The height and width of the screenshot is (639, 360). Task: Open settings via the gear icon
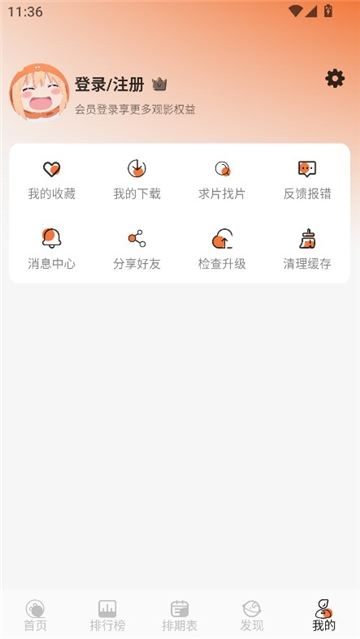[x=335, y=78]
